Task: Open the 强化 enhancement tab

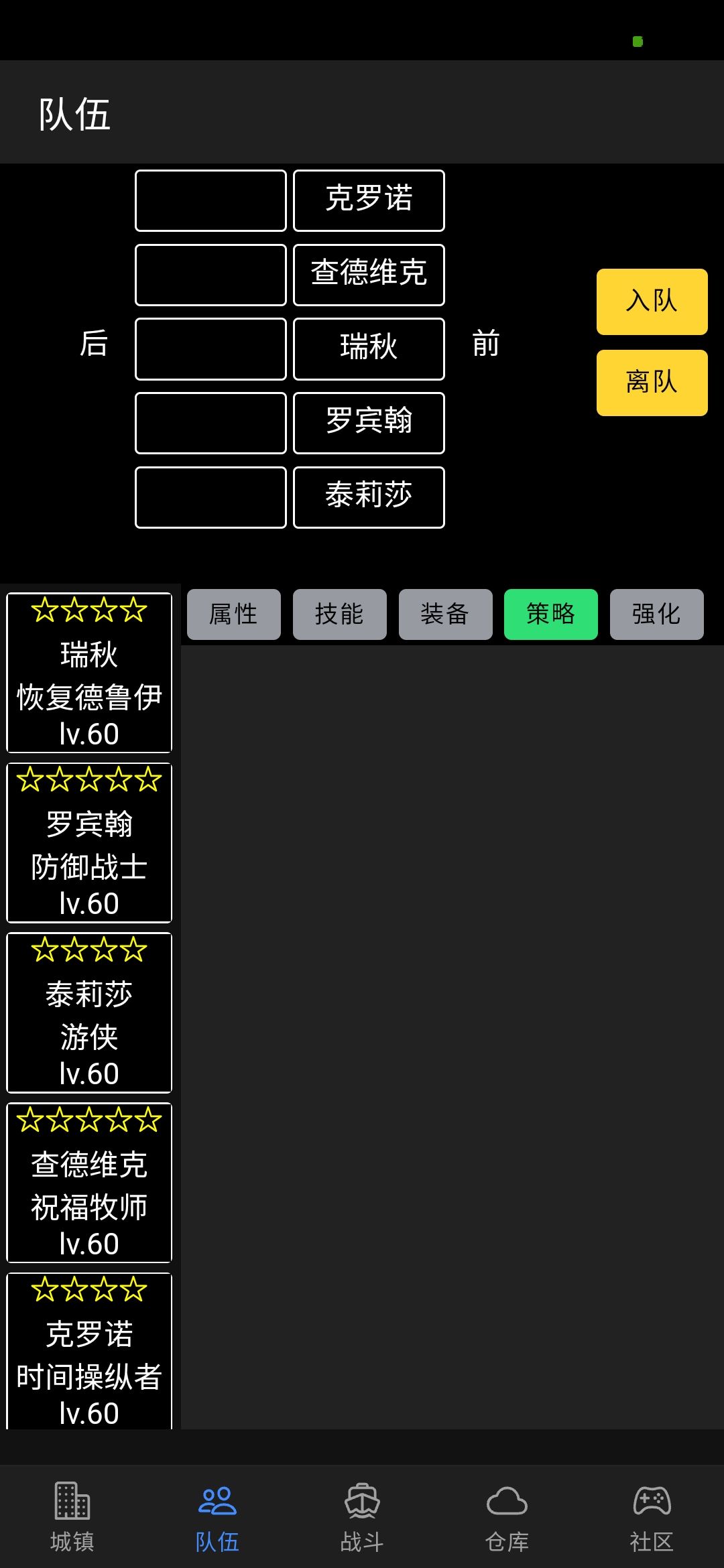Action: pos(656,614)
